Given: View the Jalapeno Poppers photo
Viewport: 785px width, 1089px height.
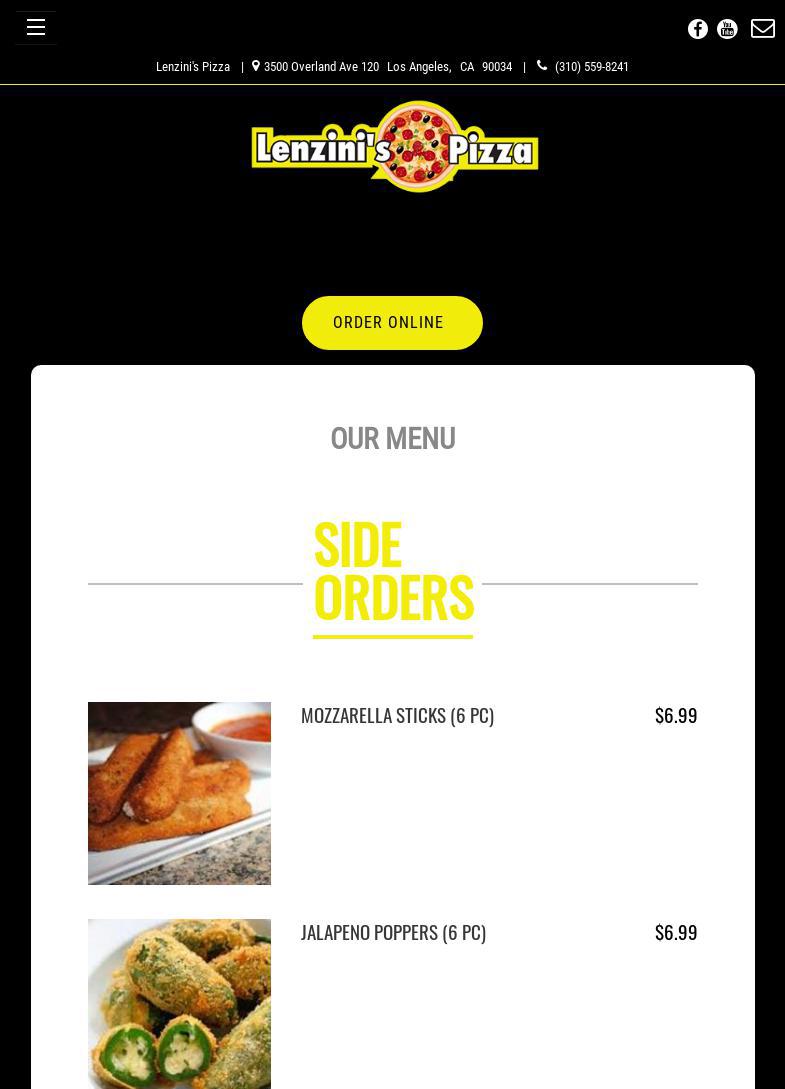Looking at the screenshot, I should [179, 1004].
